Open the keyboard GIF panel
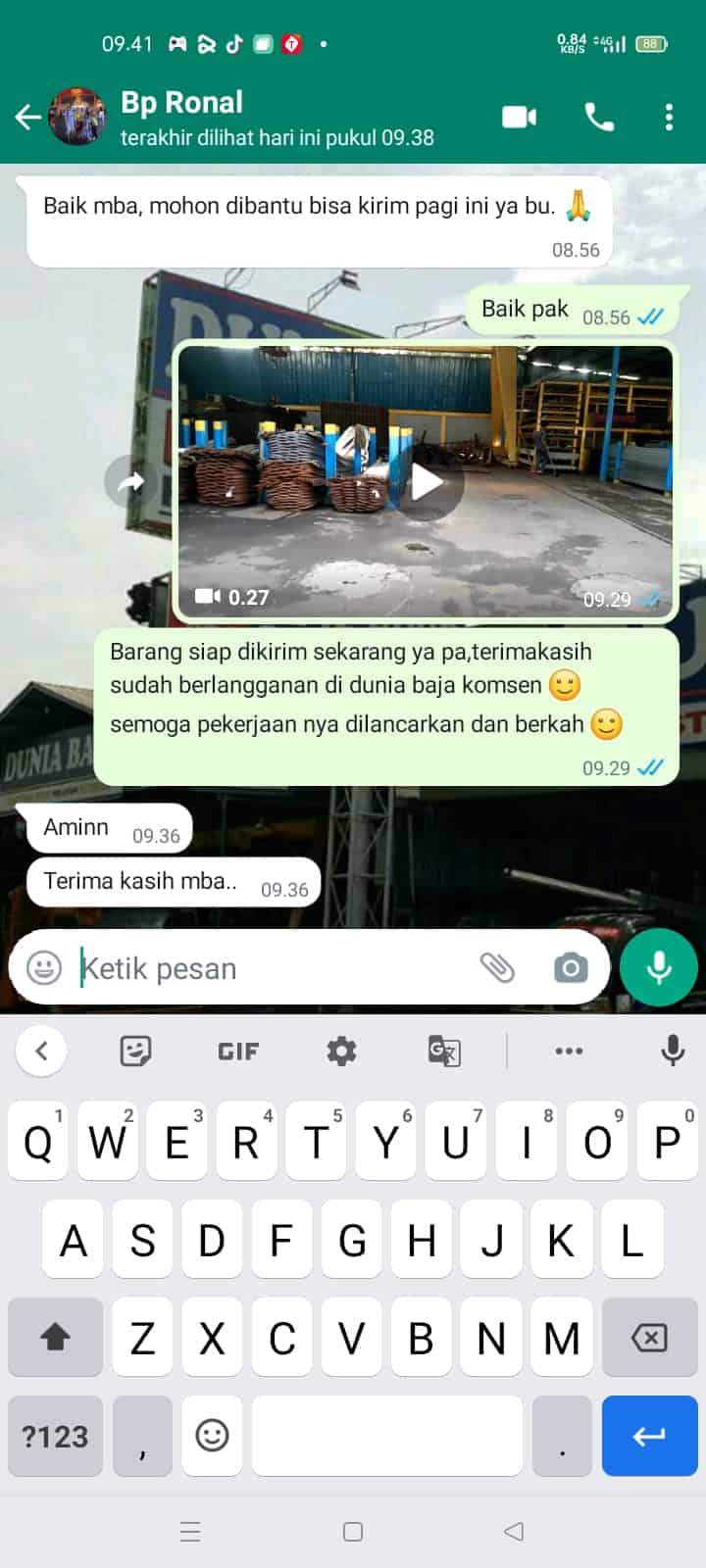706x1568 pixels. point(238,1052)
